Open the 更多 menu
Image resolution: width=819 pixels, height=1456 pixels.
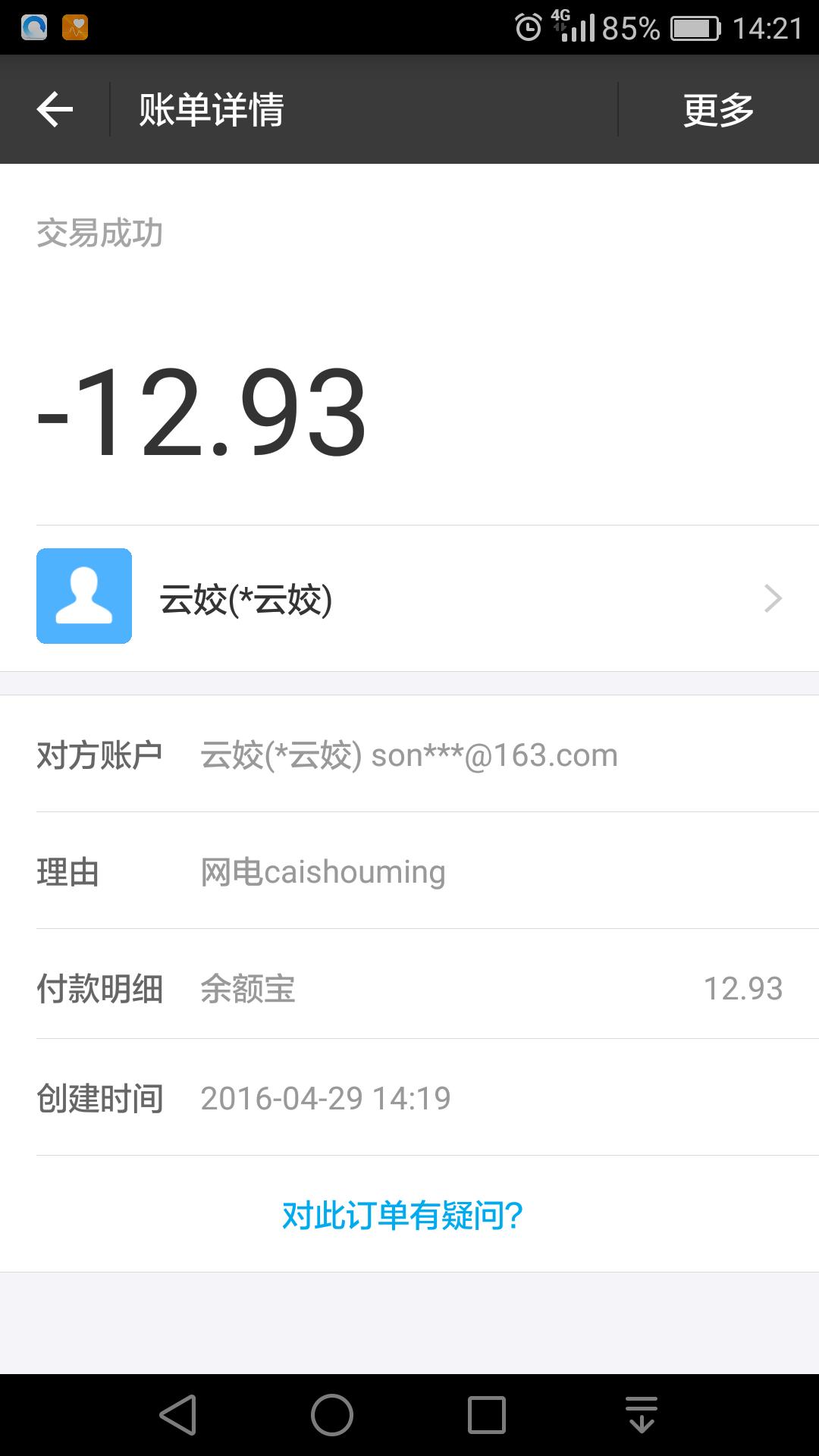[718, 110]
